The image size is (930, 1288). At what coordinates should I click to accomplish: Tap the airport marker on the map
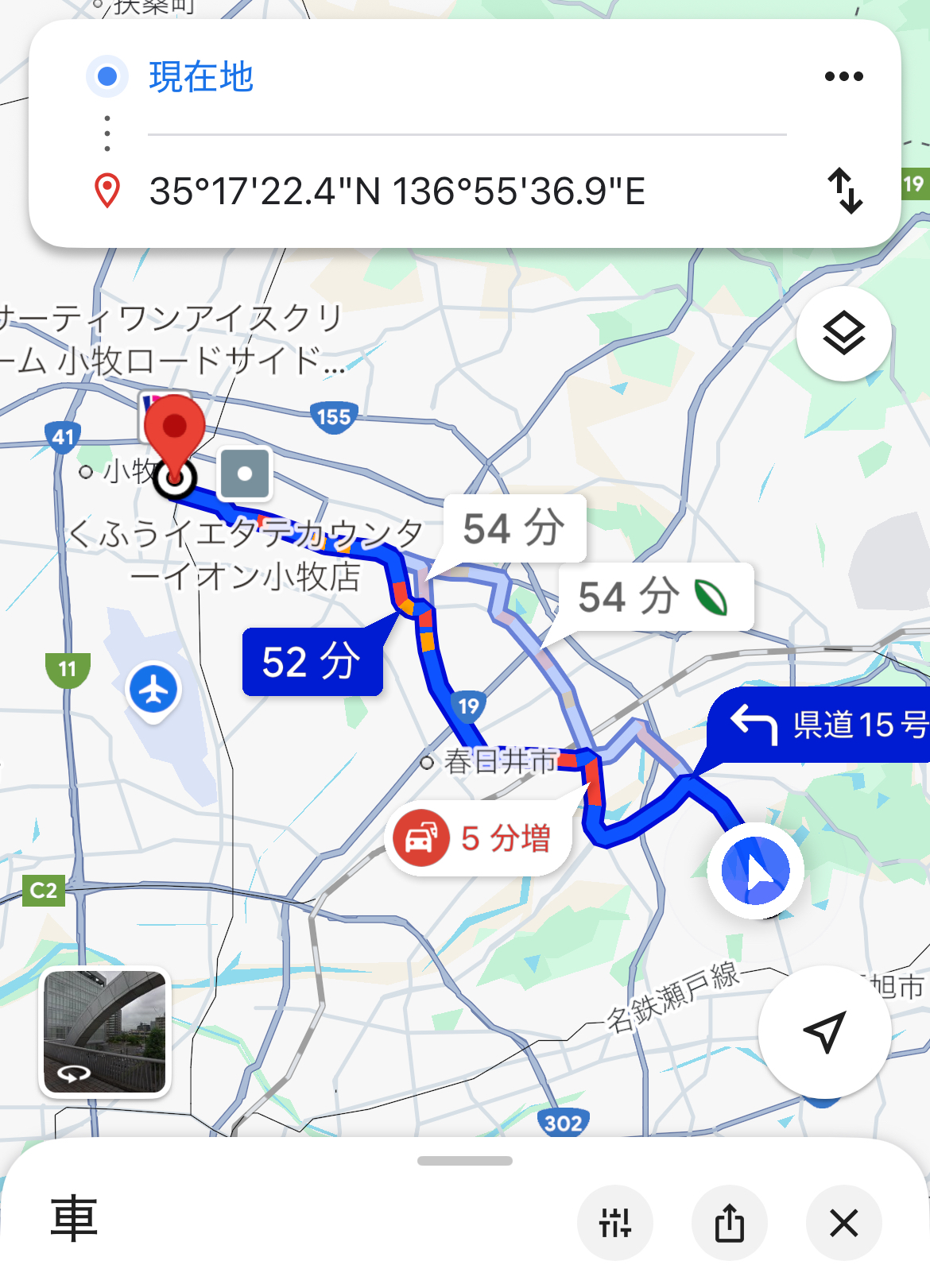[x=153, y=689]
